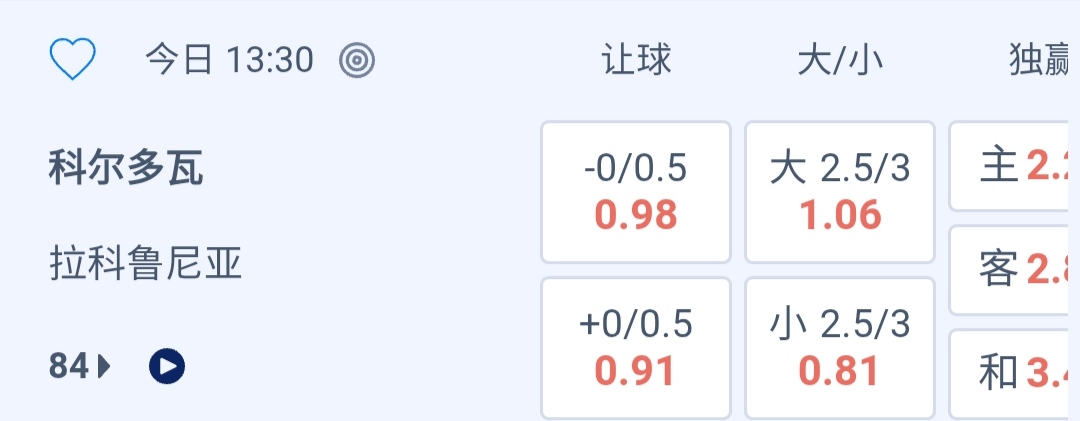Favorite this match with the heart icon
The width and height of the screenshot is (1080, 421).
coord(72,60)
